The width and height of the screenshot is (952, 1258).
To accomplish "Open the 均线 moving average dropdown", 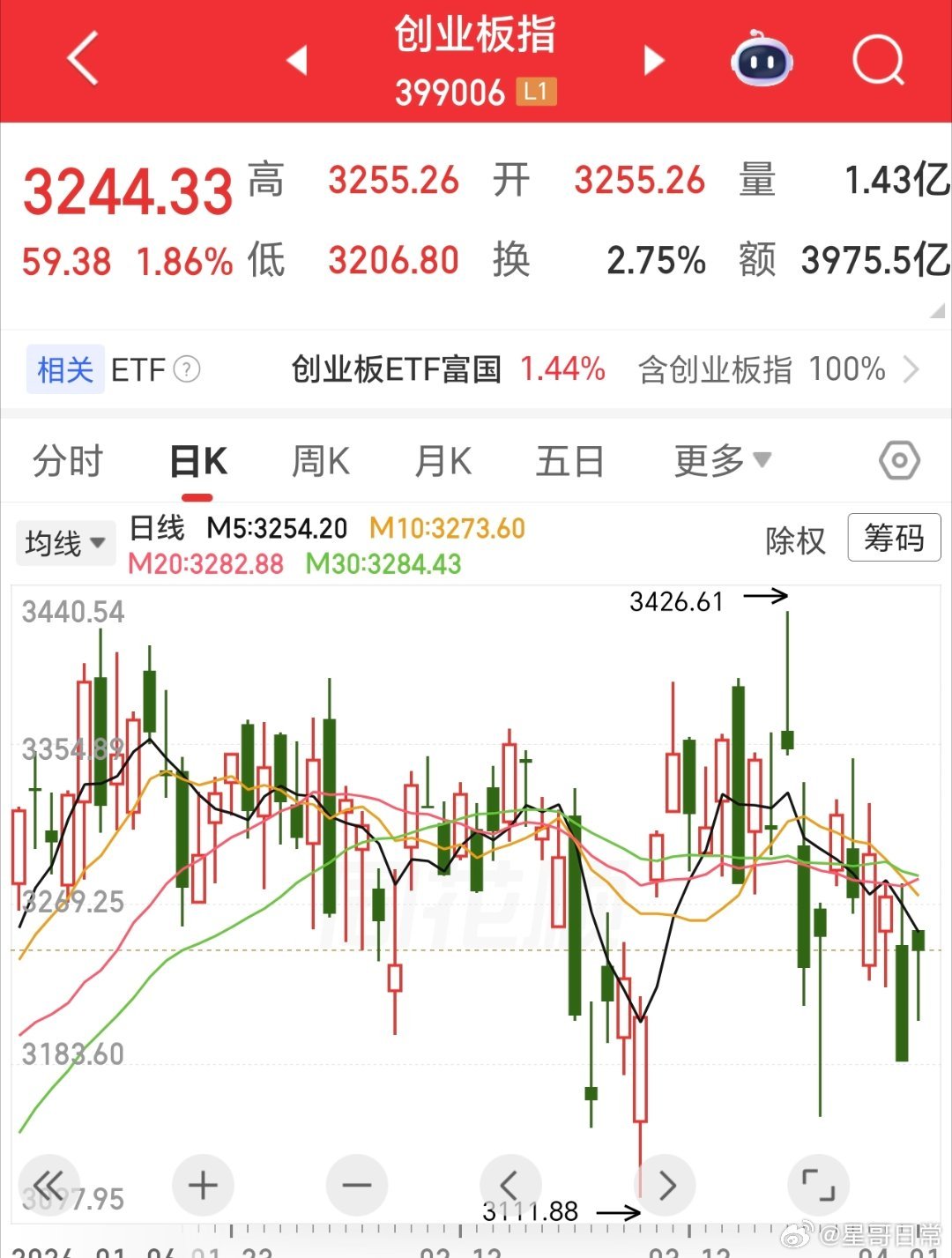I will point(65,543).
